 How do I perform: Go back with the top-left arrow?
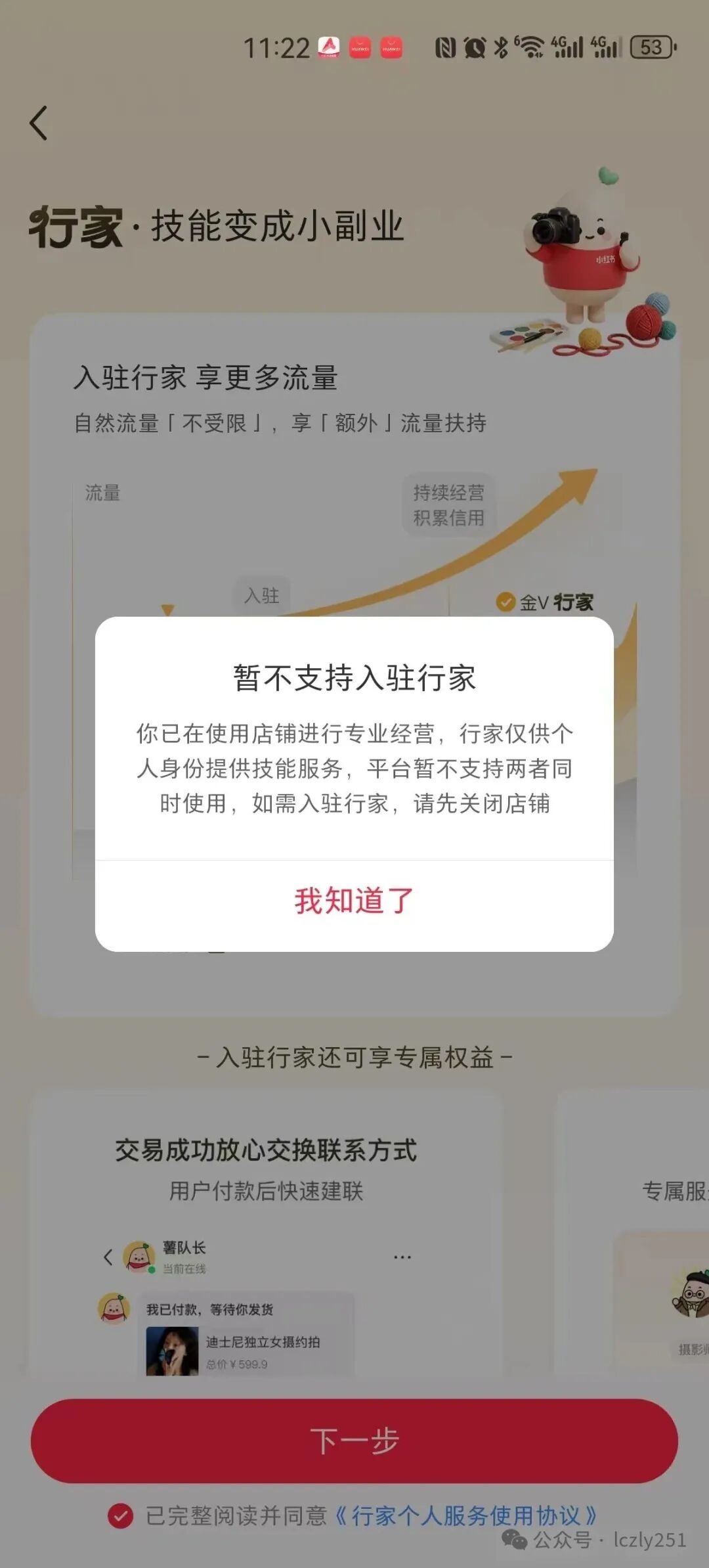[39, 123]
